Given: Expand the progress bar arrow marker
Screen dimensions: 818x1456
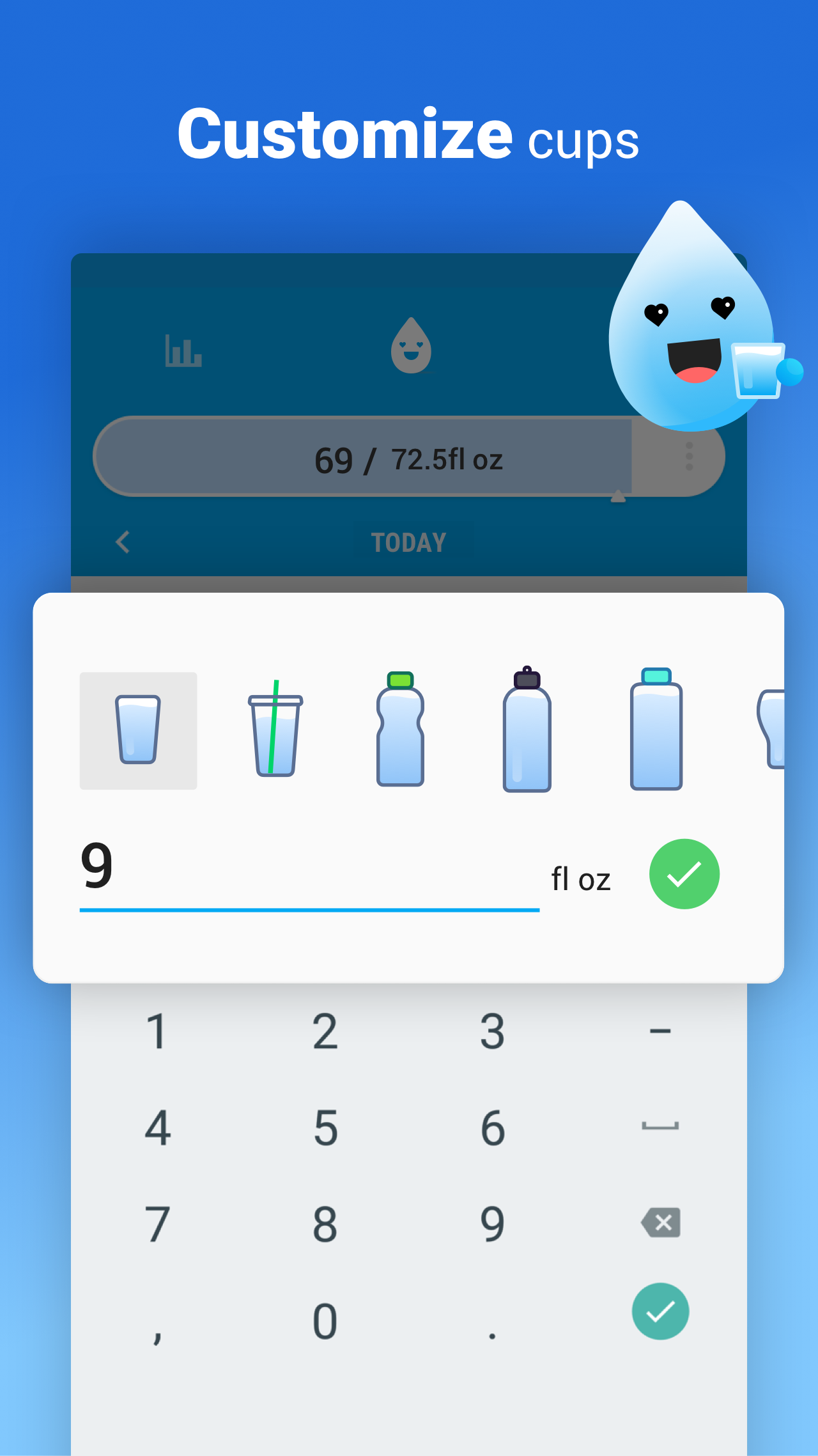Looking at the screenshot, I should [619, 496].
